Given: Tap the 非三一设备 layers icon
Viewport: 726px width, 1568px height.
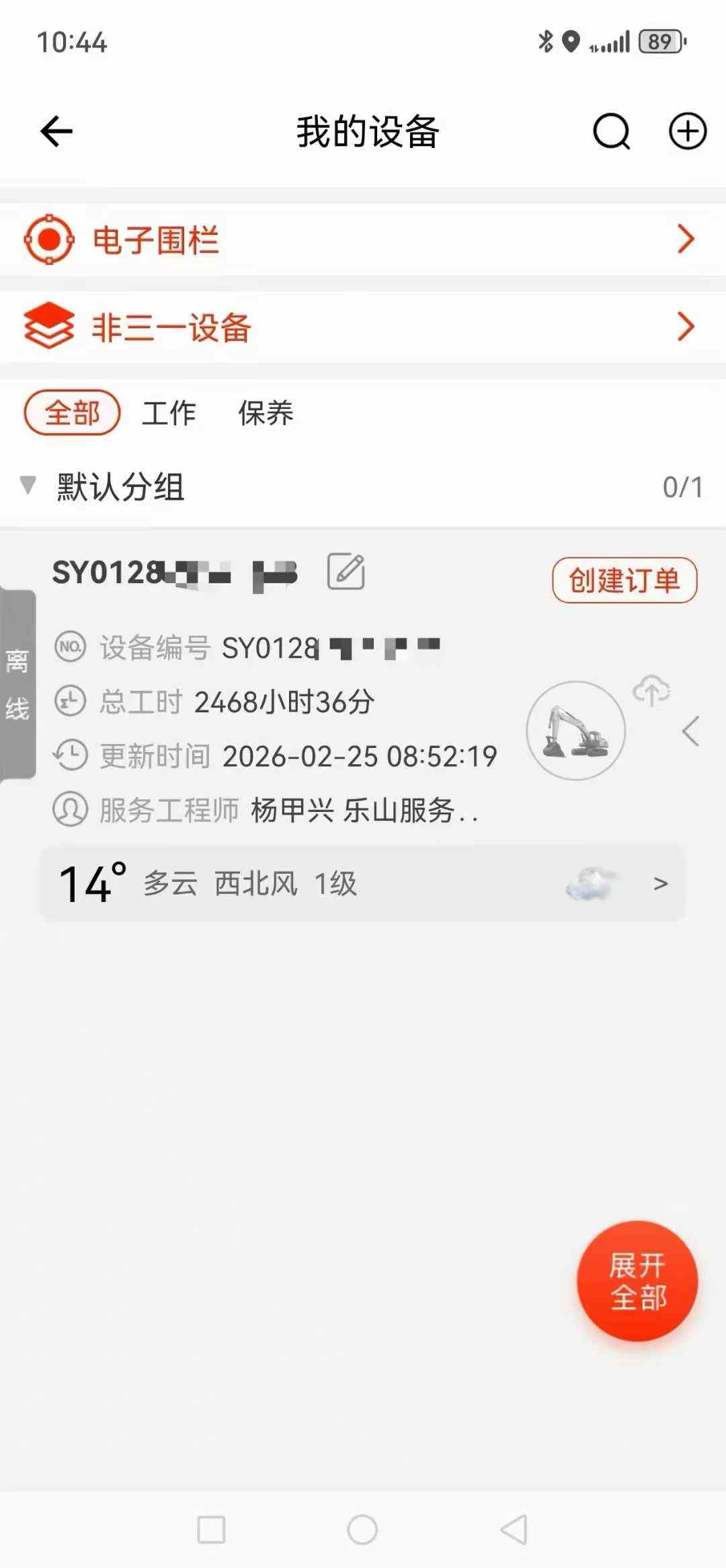Looking at the screenshot, I should (49, 328).
